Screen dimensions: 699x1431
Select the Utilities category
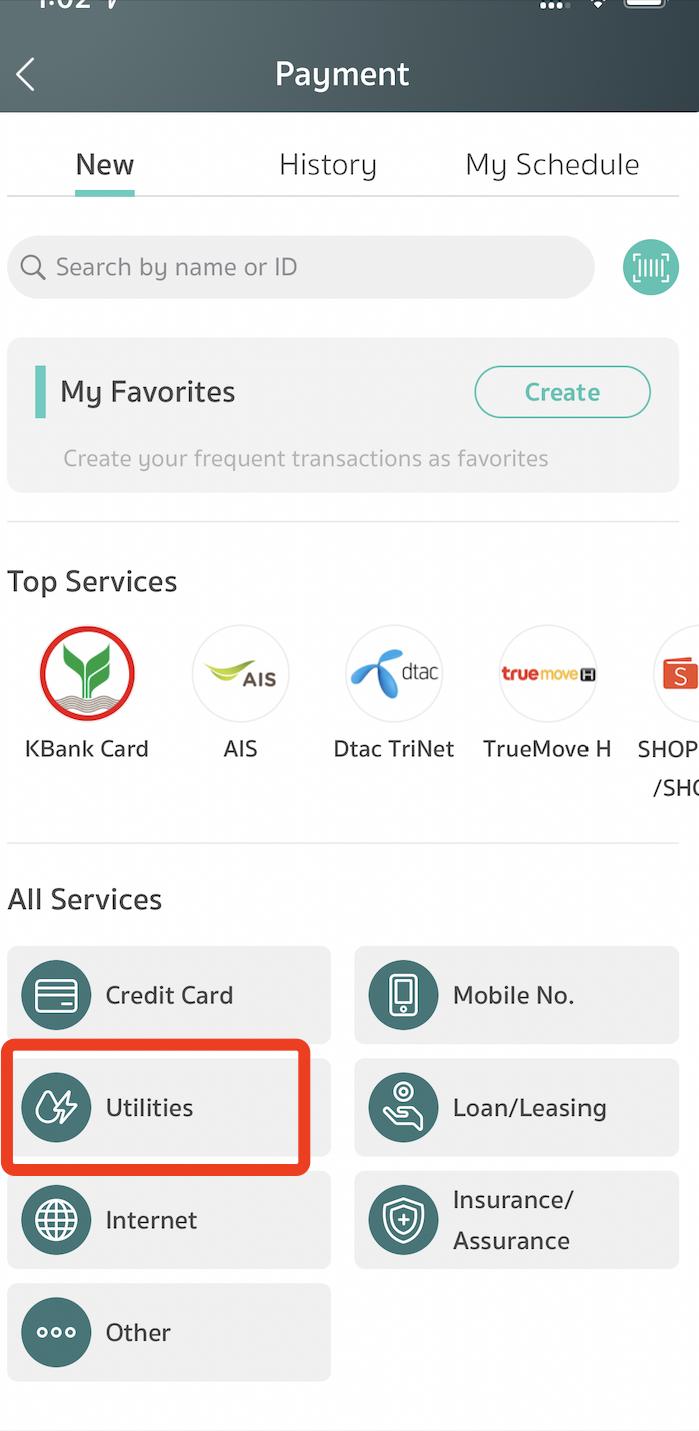coord(156,1107)
